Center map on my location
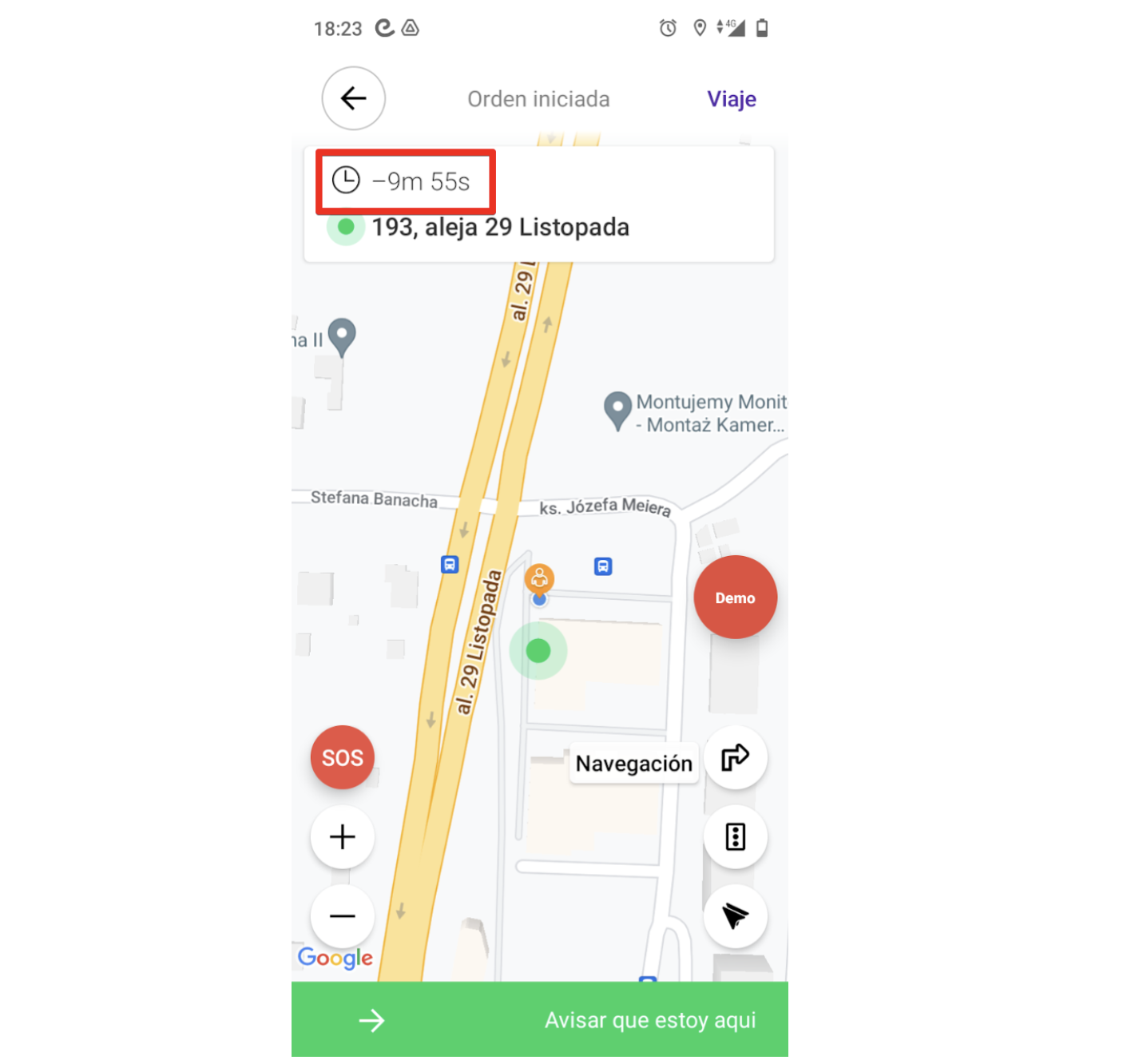The height and width of the screenshot is (1064, 1131). tap(735, 915)
